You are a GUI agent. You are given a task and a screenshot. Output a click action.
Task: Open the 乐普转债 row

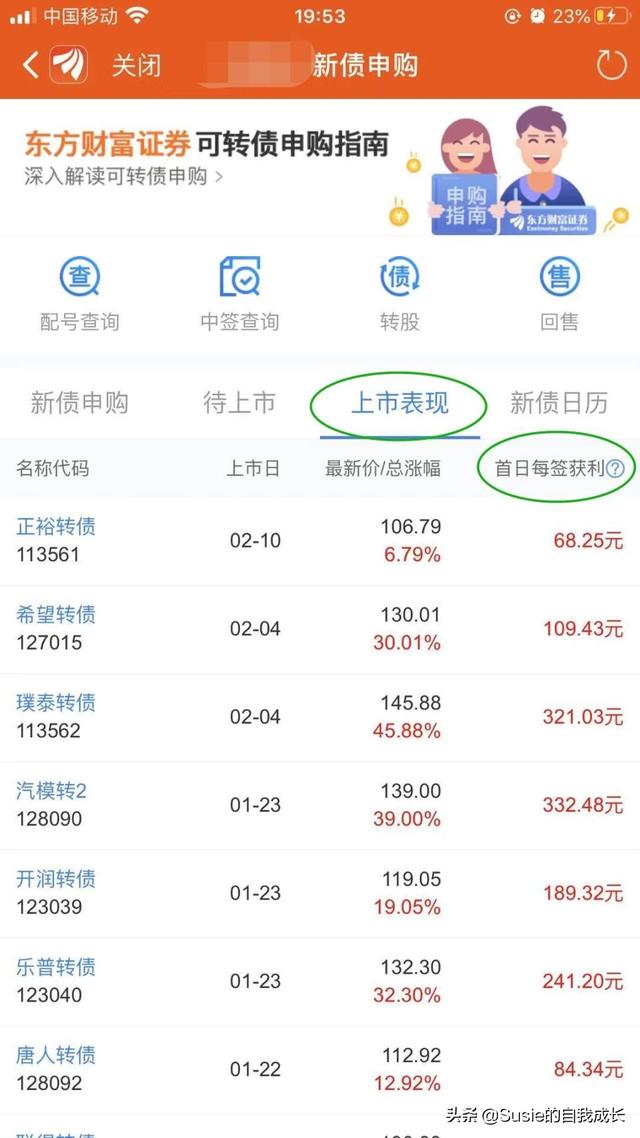[320, 982]
